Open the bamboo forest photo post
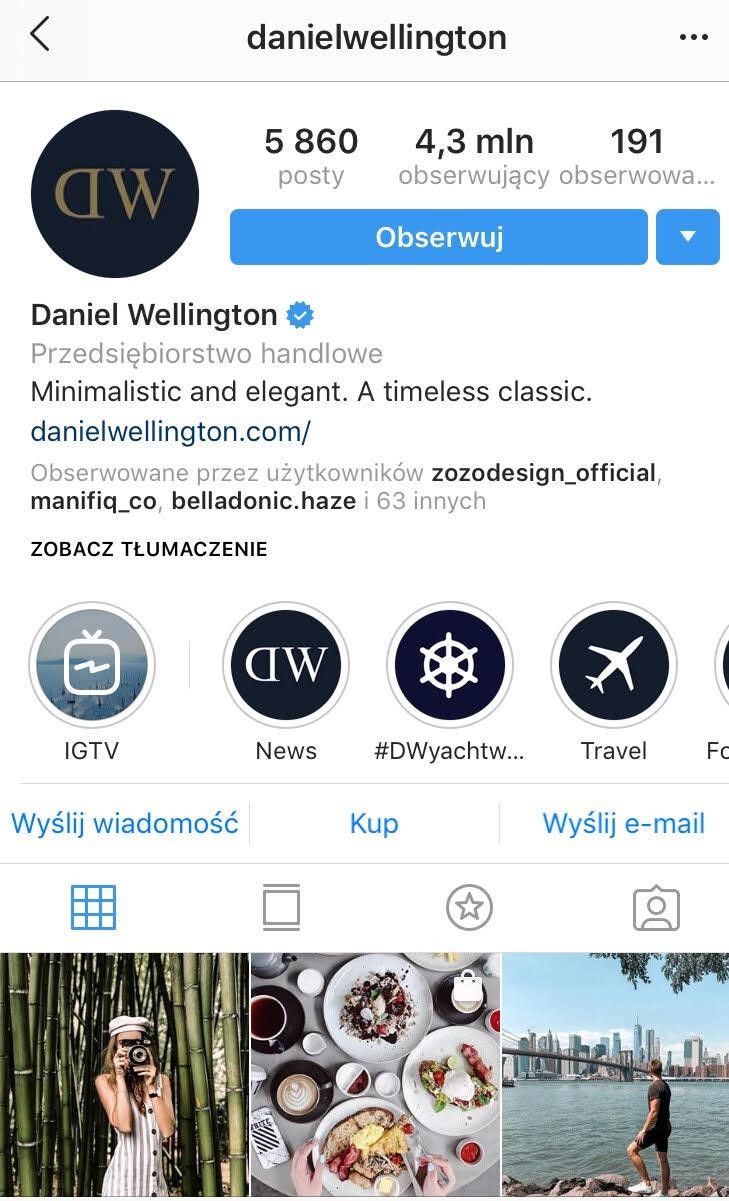Screen dimensions: 729x1201 pyautogui.click(x=123, y=1075)
